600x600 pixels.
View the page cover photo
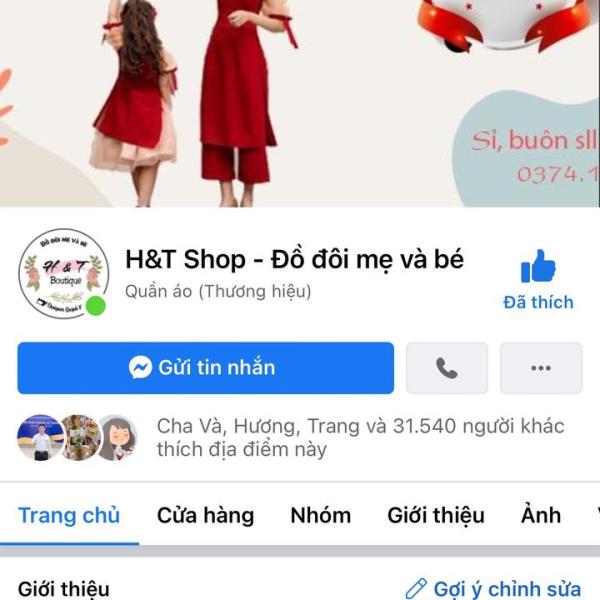300,100
